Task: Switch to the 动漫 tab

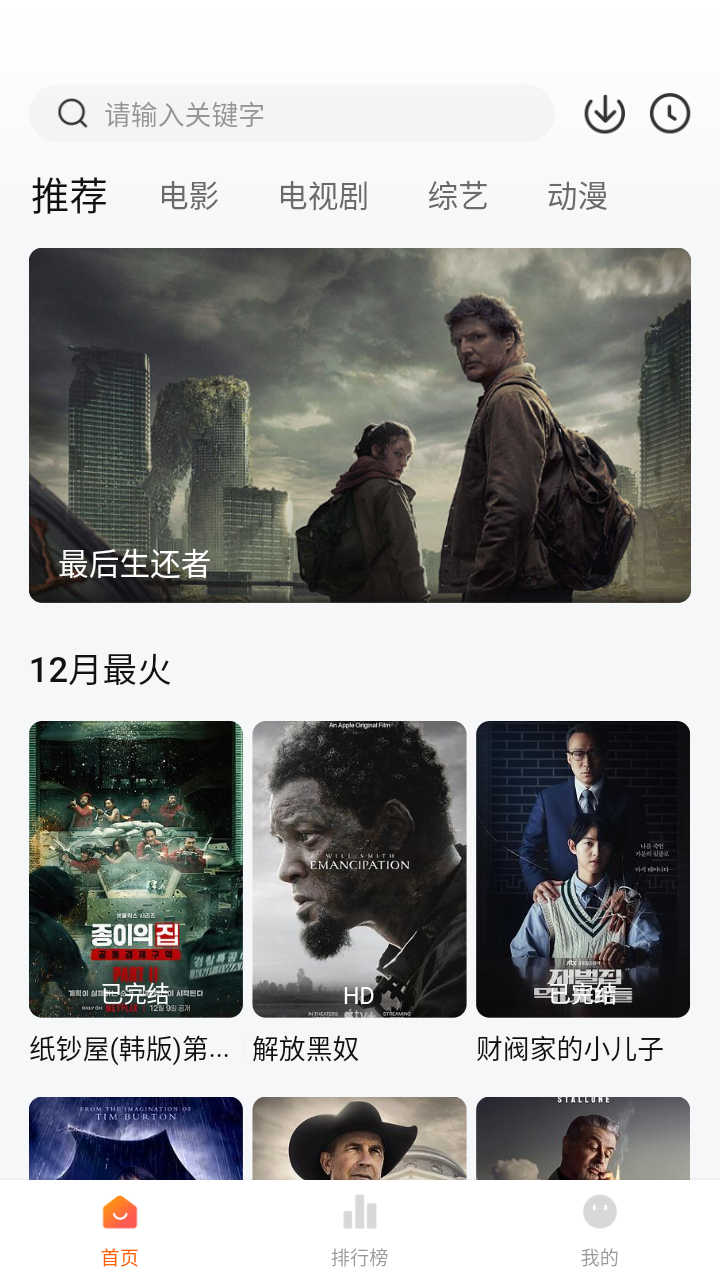Action: 577,196
